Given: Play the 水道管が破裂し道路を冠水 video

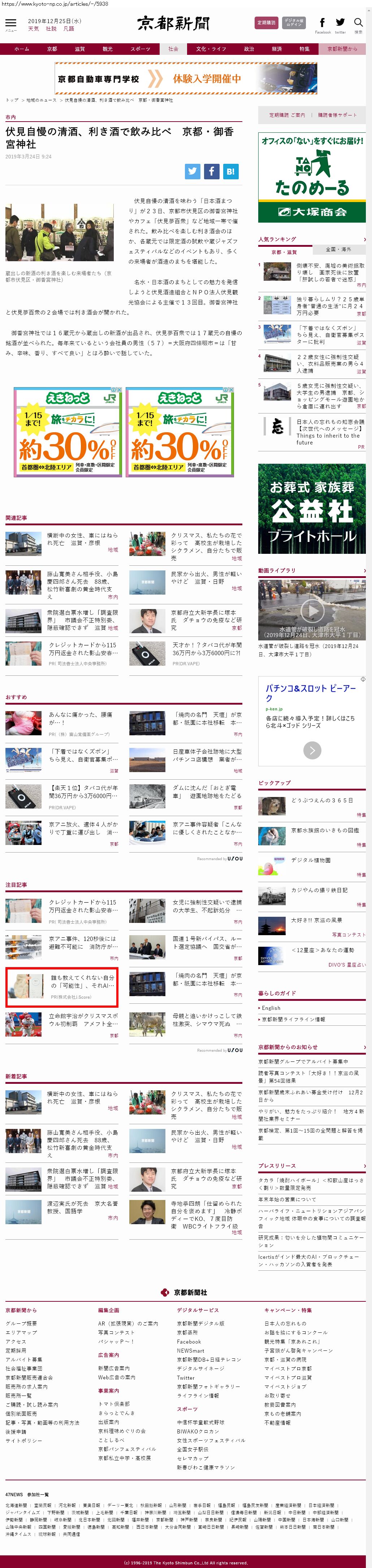Looking at the screenshot, I should 312,609.
